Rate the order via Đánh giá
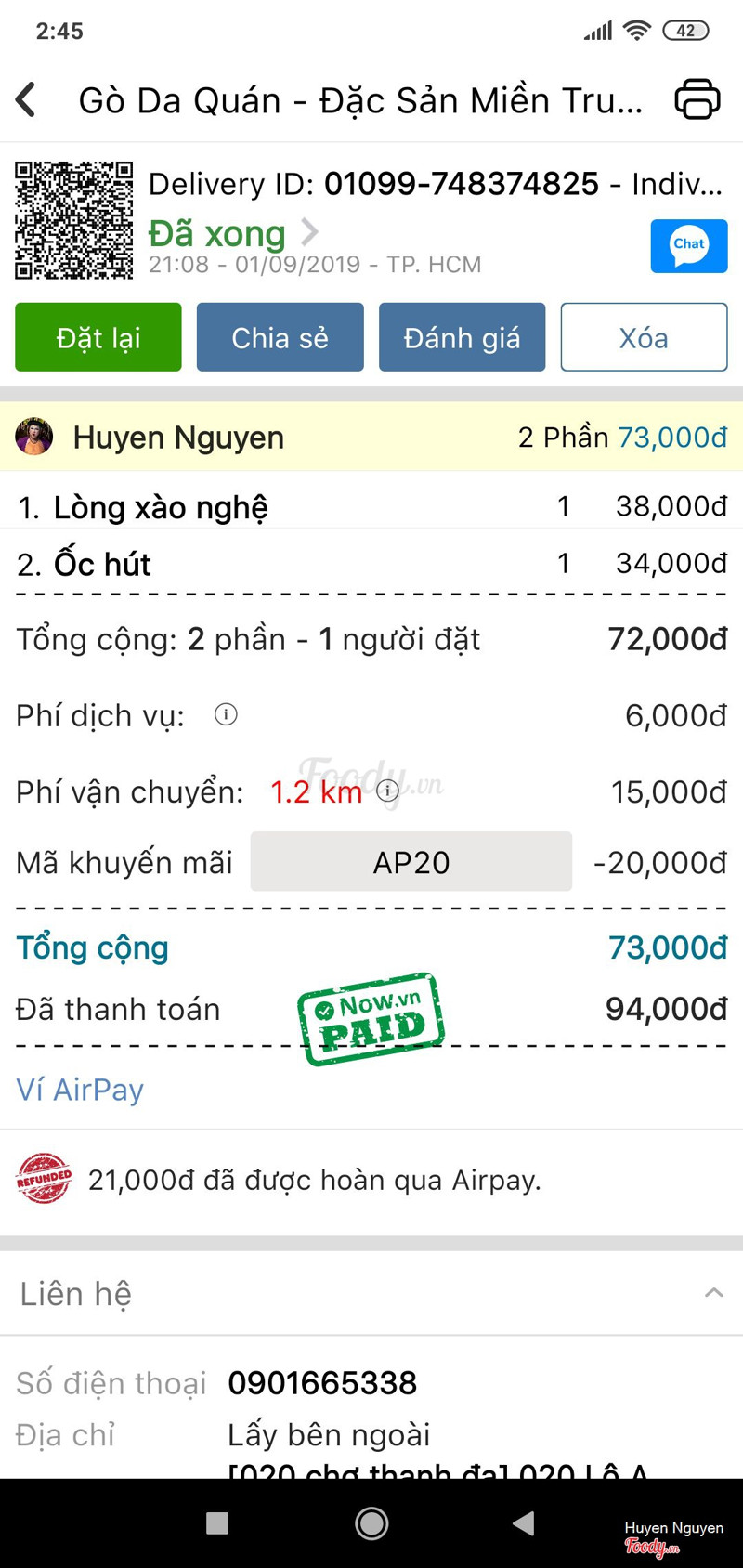The width and height of the screenshot is (743, 1568). (x=462, y=337)
